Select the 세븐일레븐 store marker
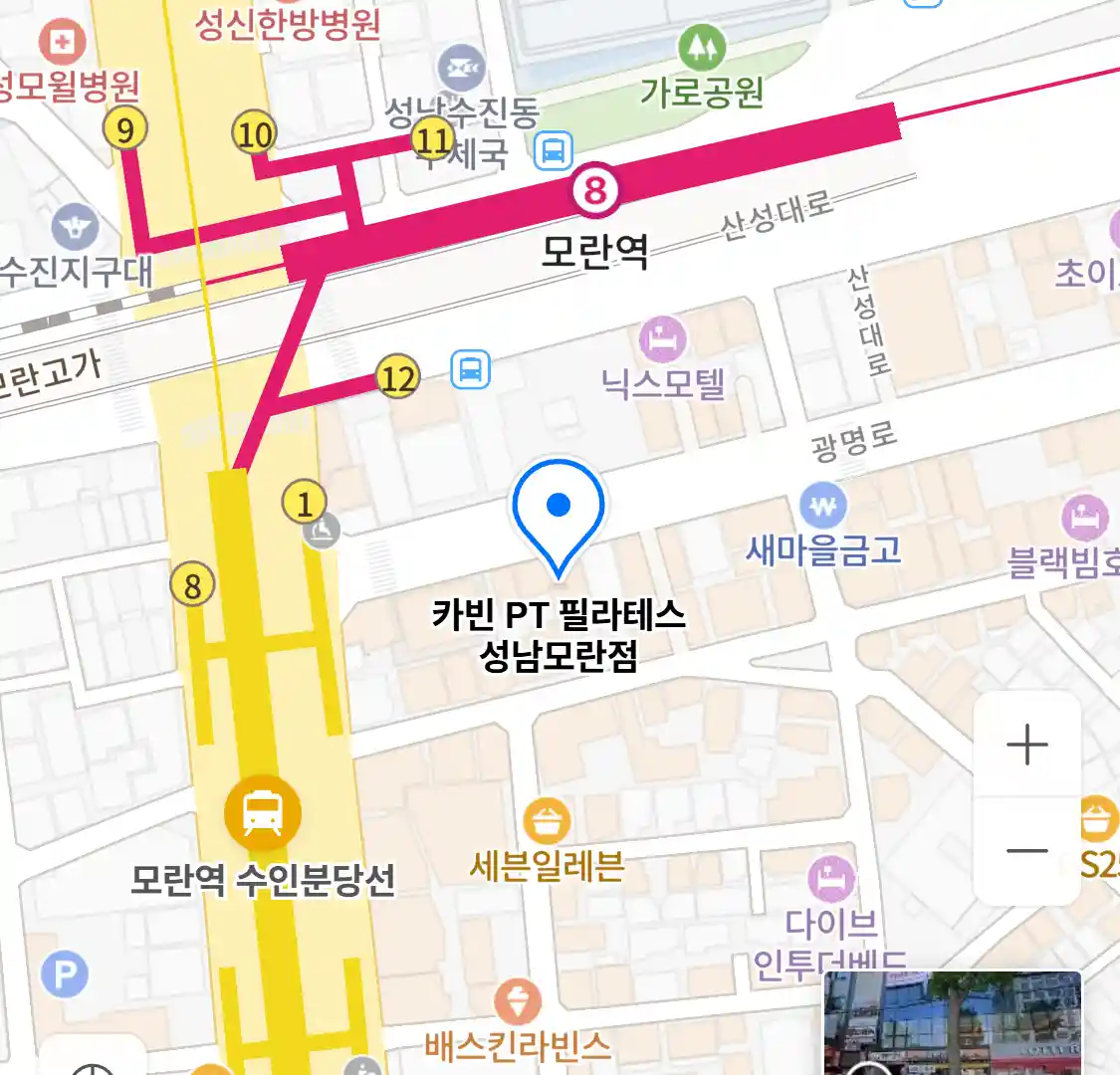1120x1075 pixels. [547, 822]
